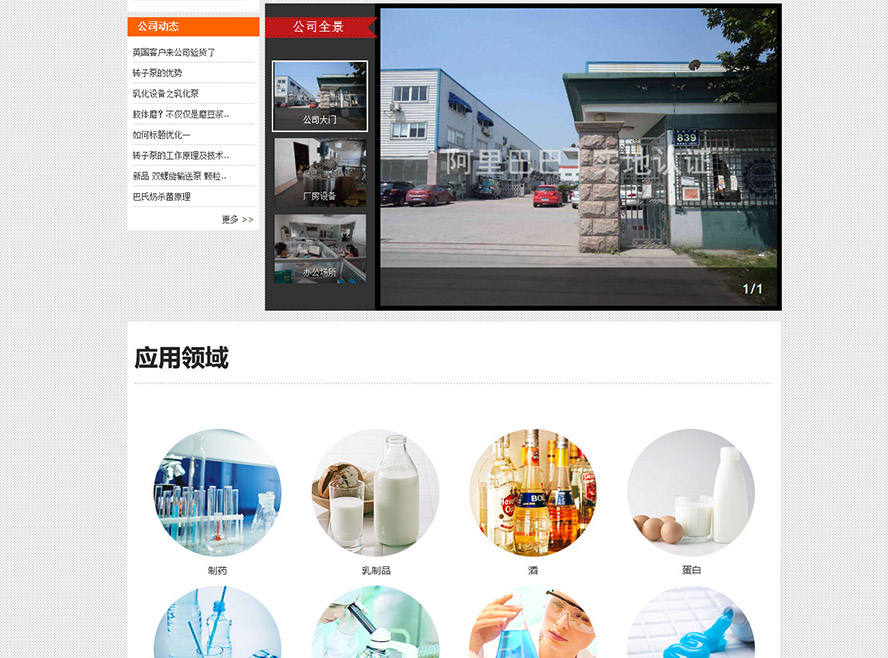This screenshot has width=888, height=658.
Task: Show the 厂房设备 photo
Action: coord(320,172)
